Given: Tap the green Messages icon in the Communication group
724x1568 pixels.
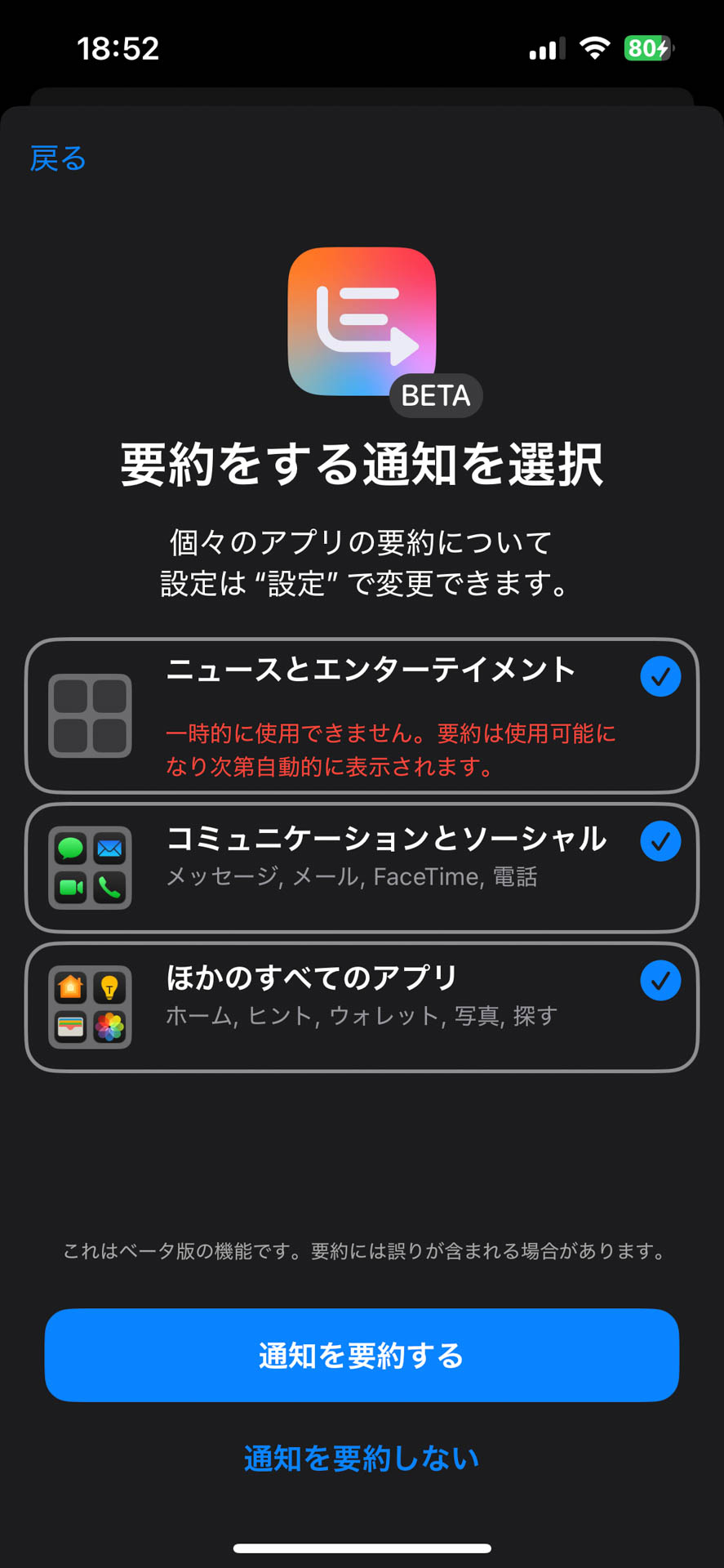Looking at the screenshot, I should 72,849.
